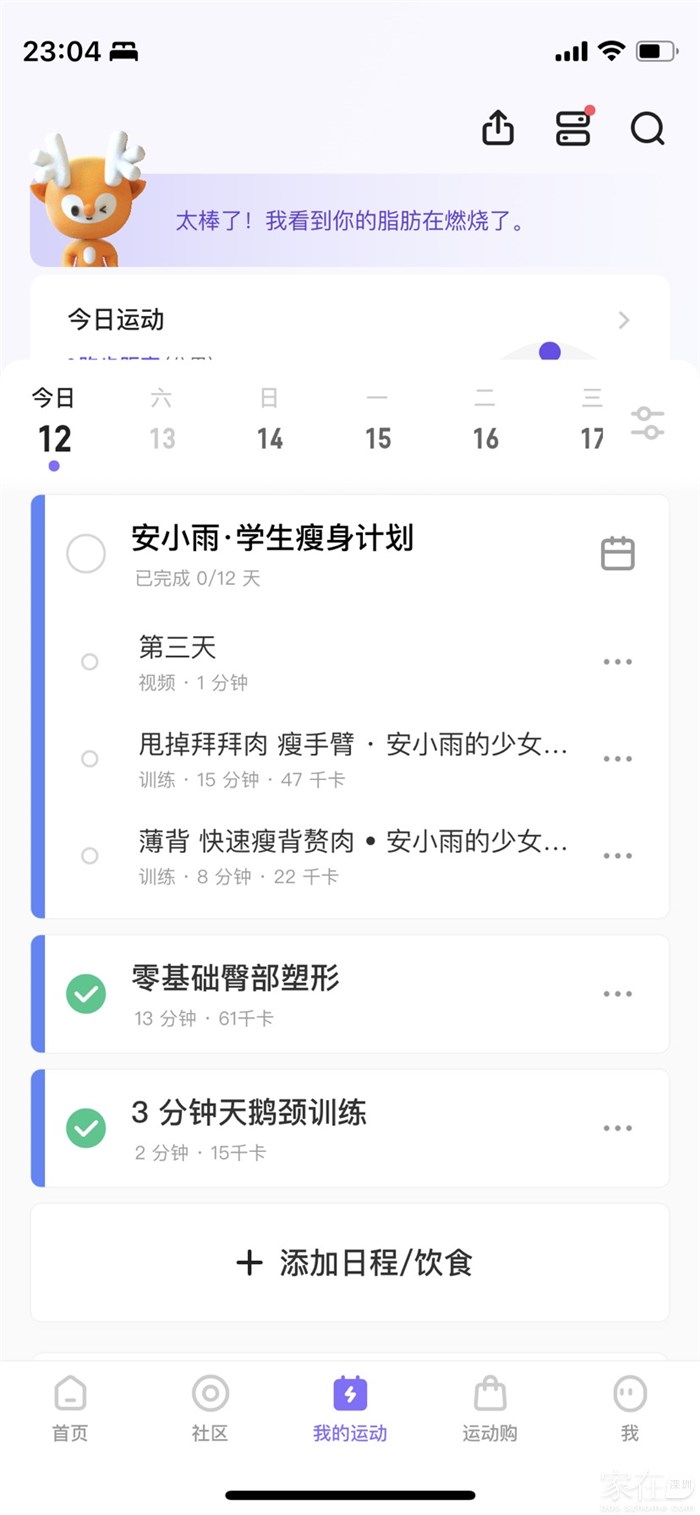Image resolution: width=700 pixels, height=1515 pixels.
Task: Open calendar icon for 学生瘦身计划
Action: pyautogui.click(x=617, y=553)
